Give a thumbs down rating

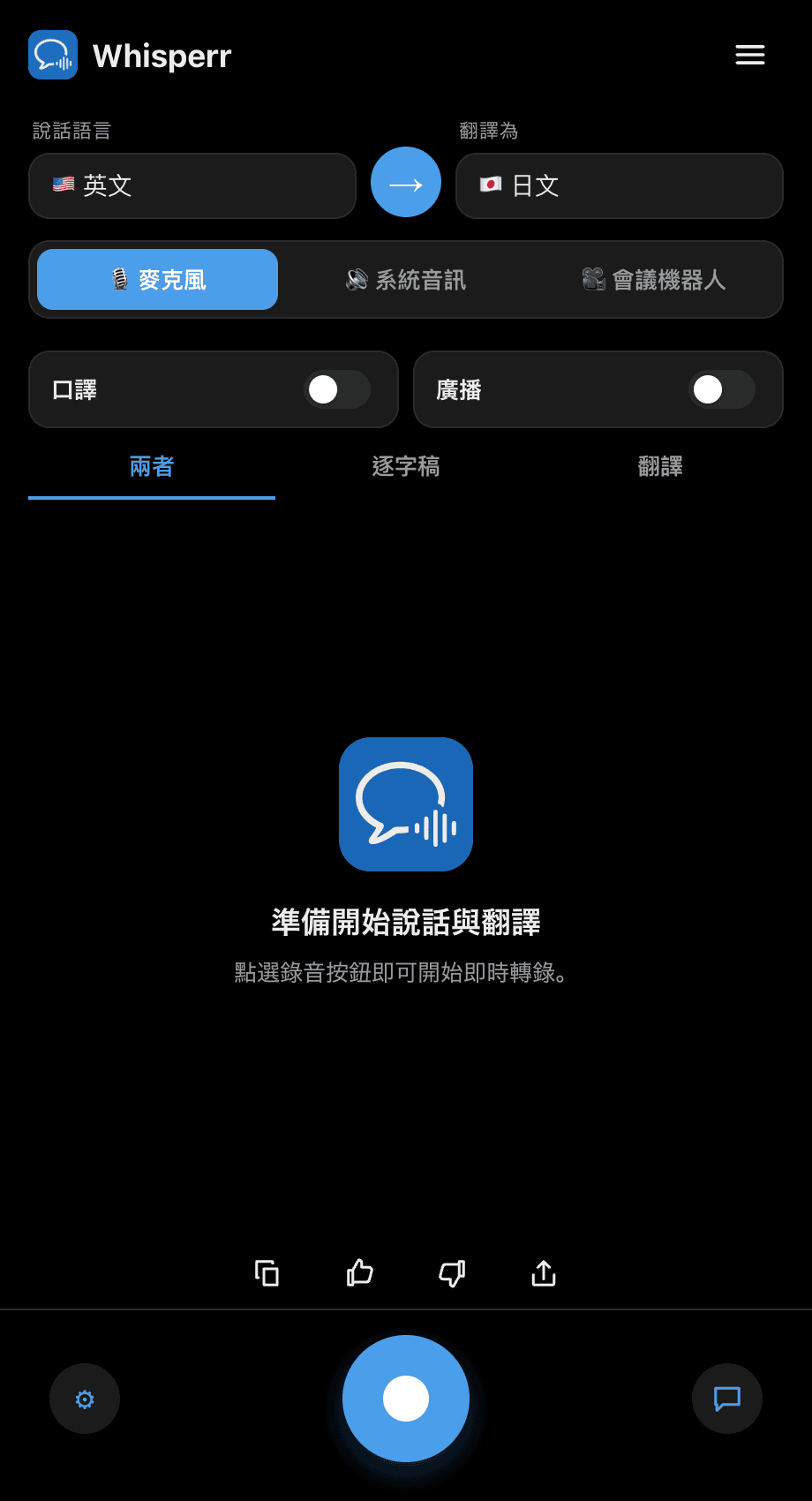[x=452, y=1273]
